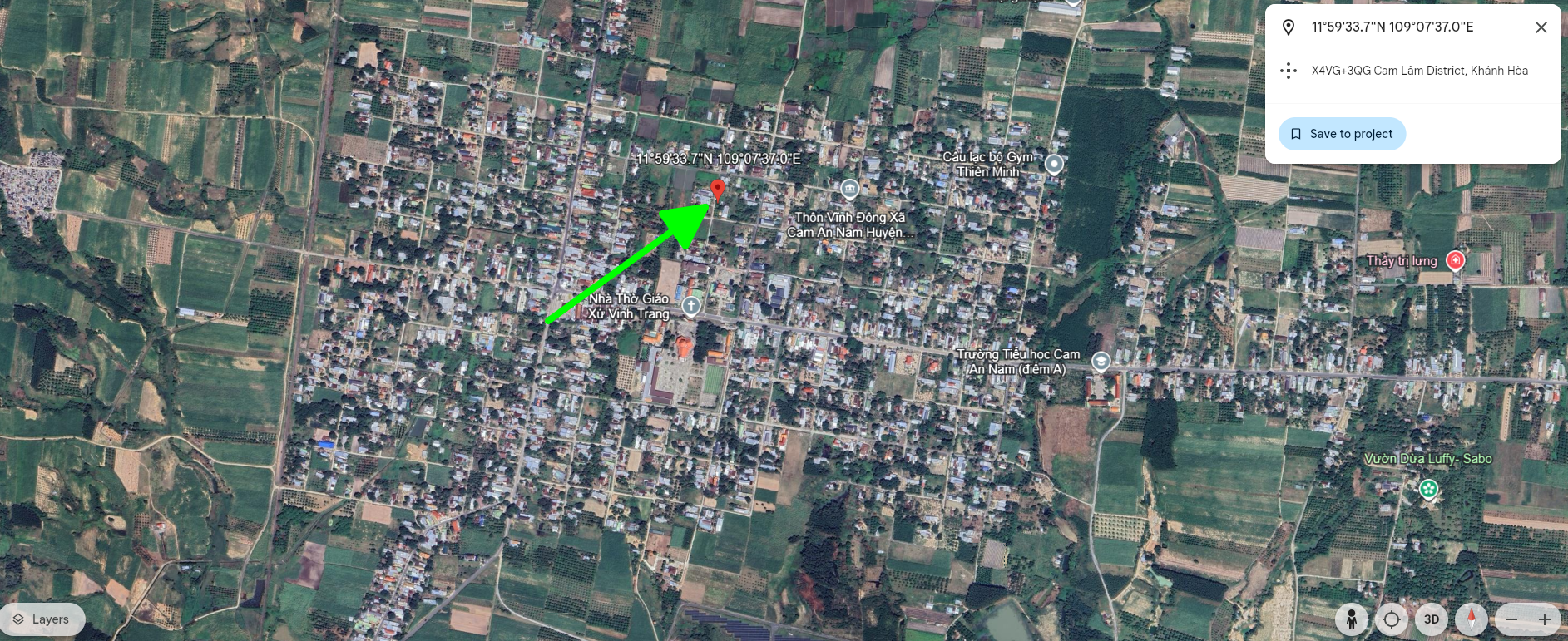1568x641 pixels.
Task: Zoom in using the plus button
Action: click(x=1545, y=619)
